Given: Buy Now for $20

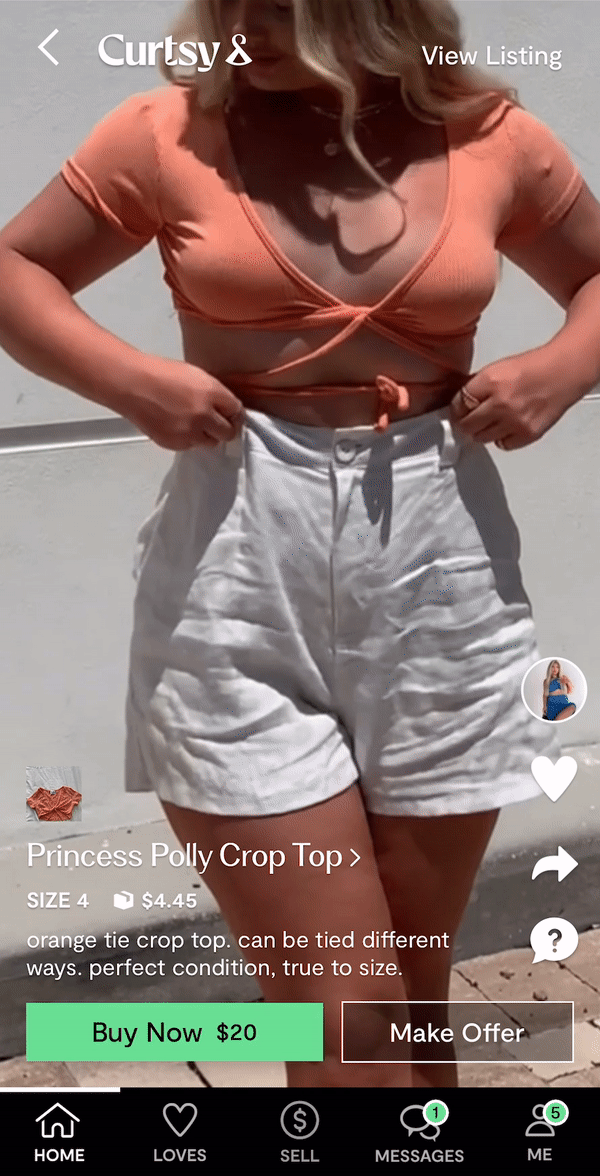Looking at the screenshot, I should pos(175,1033).
